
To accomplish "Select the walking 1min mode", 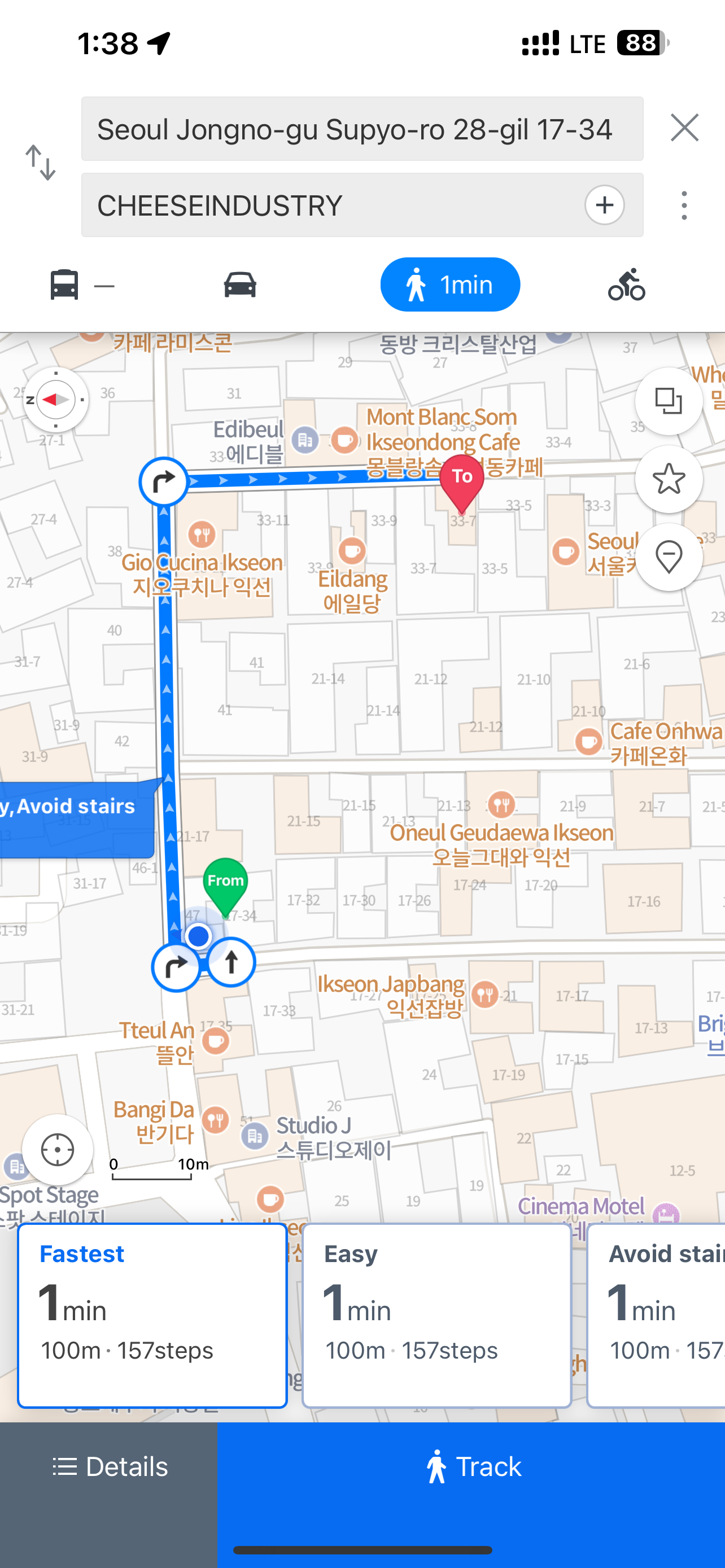I will point(450,285).
